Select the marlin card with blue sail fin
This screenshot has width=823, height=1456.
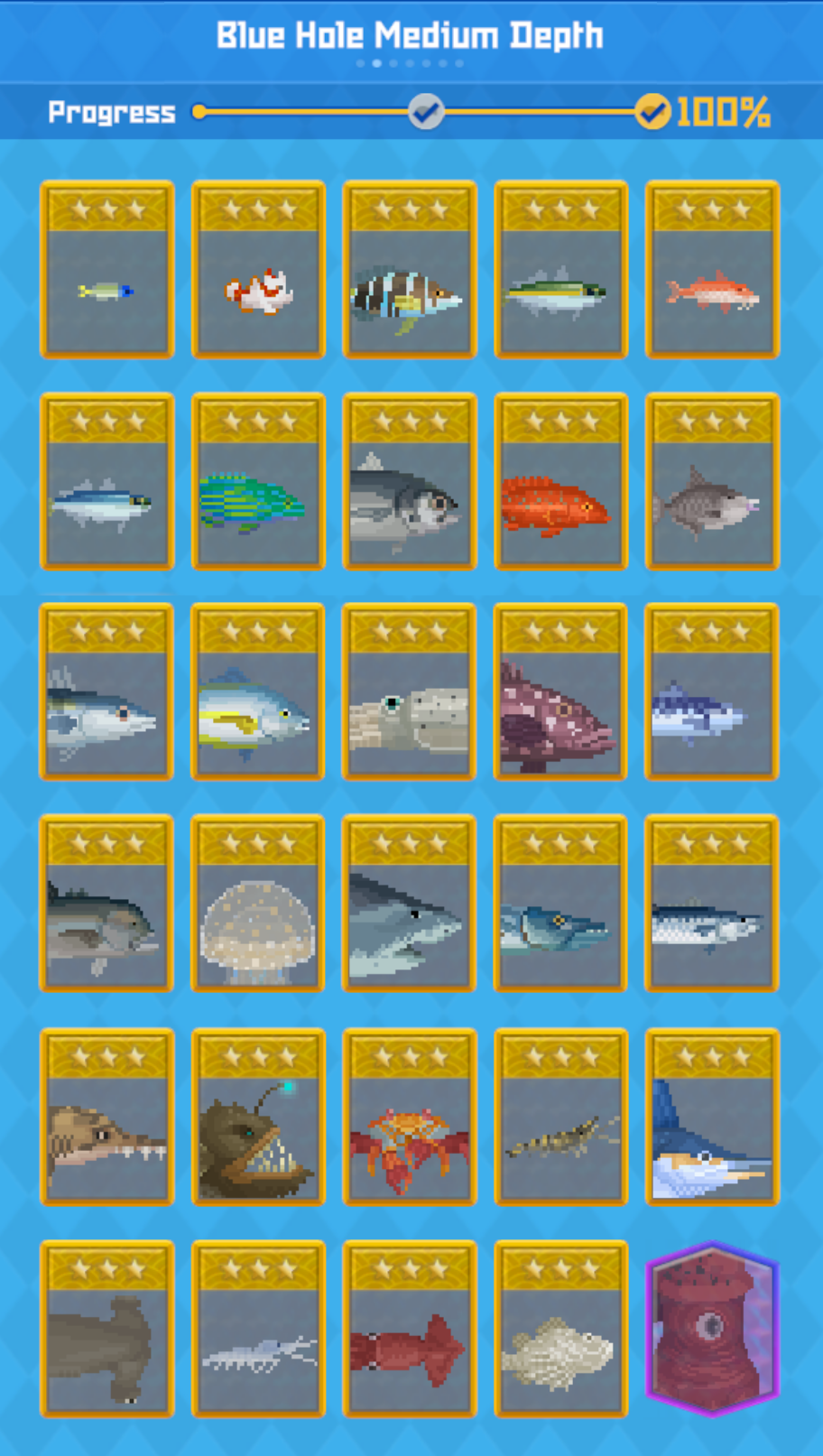(x=712, y=1118)
